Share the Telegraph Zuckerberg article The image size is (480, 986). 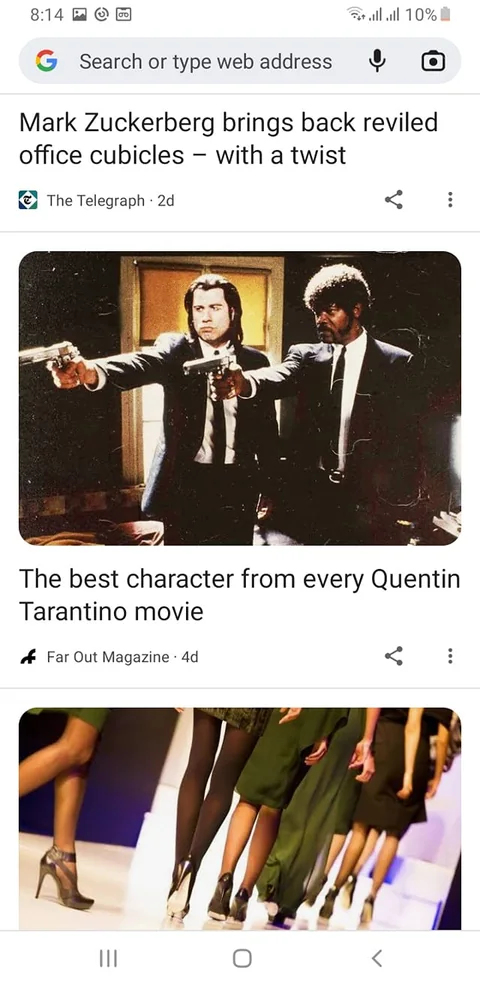tap(393, 201)
